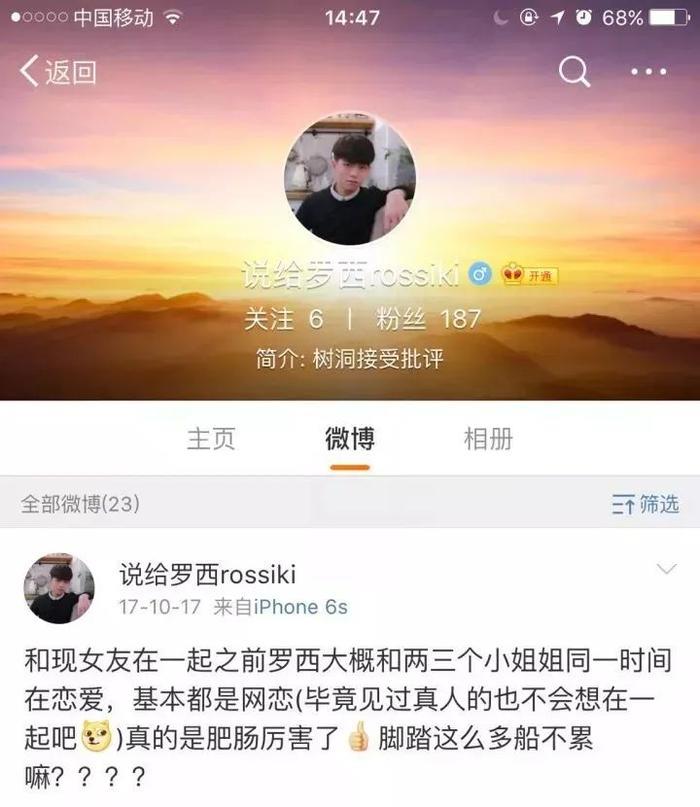The height and width of the screenshot is (807, 700).
Task: Go back using the 返回 button
Action: coord(59,71)
